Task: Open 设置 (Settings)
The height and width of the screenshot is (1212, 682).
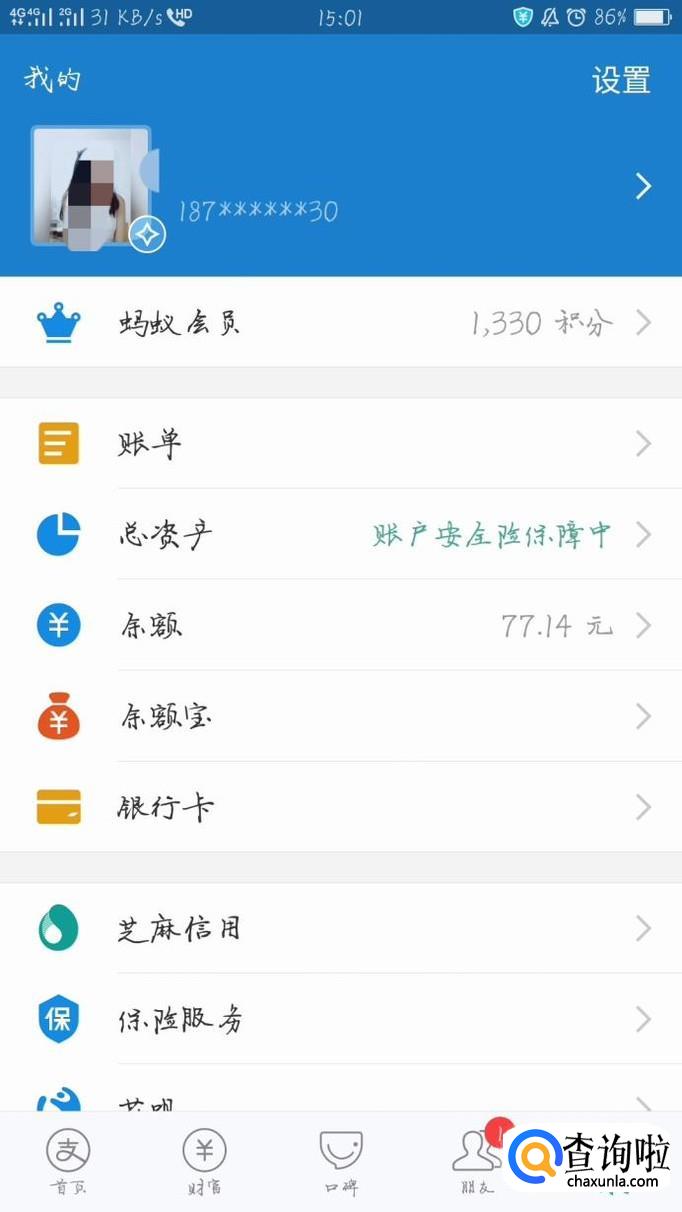Action: [x=621, y=80]
